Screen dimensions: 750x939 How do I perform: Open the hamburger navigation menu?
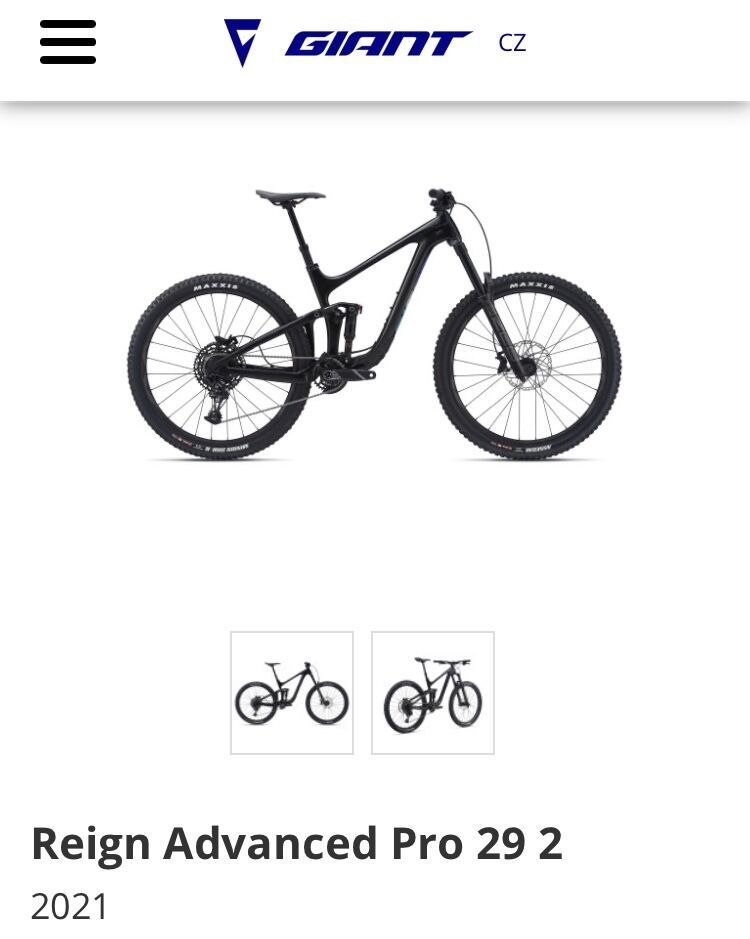68,42
